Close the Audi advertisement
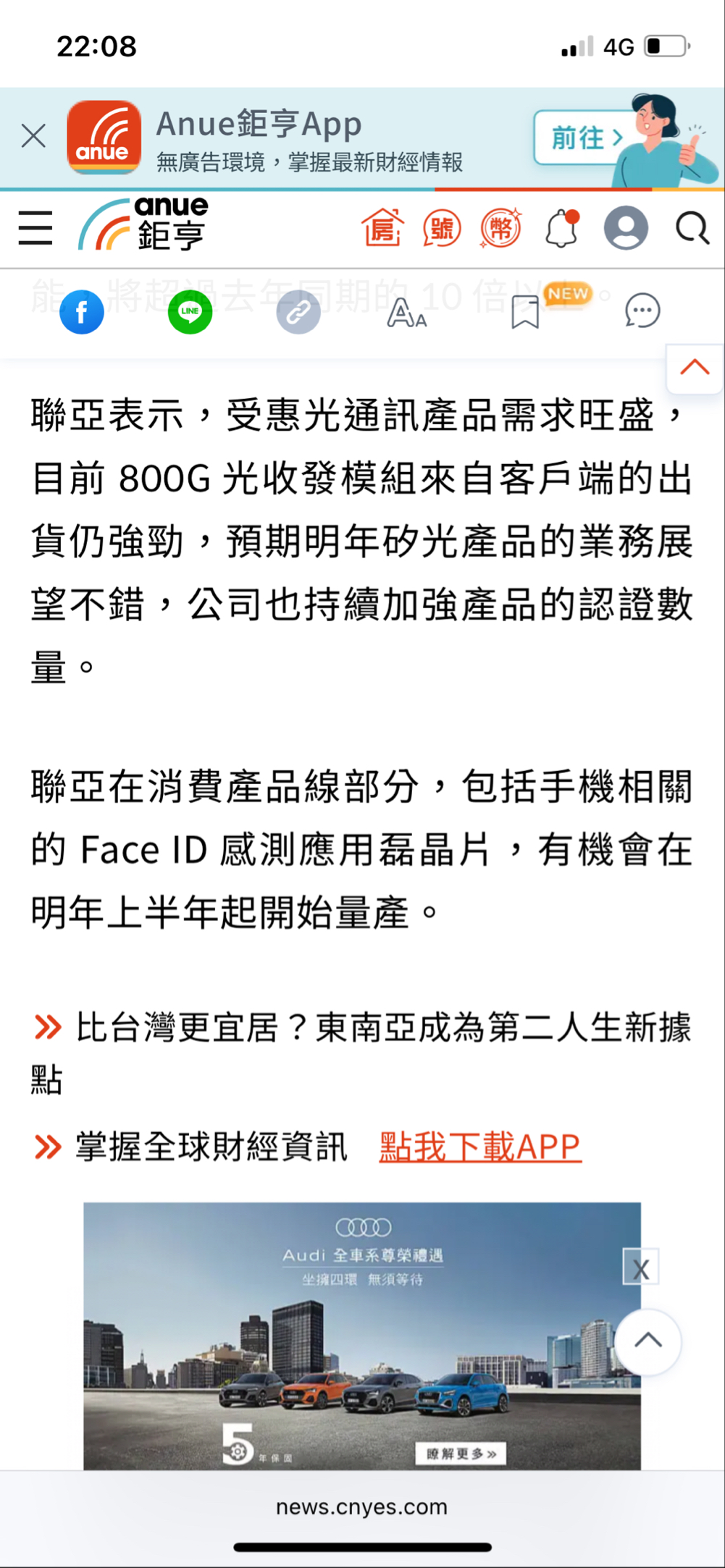This screenshot has width=725, height=1568. pyautogui.click(x=640, y=1268)
